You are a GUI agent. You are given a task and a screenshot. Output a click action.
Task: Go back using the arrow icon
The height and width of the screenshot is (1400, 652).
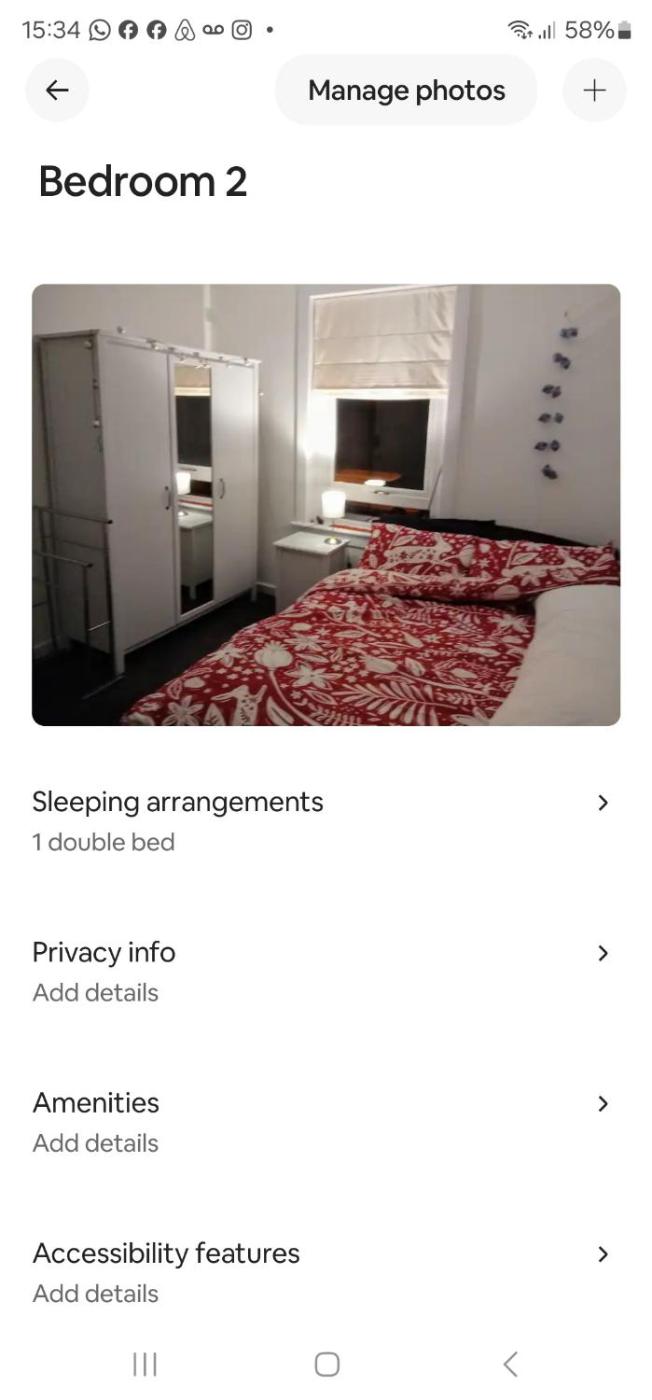point(57,90)
